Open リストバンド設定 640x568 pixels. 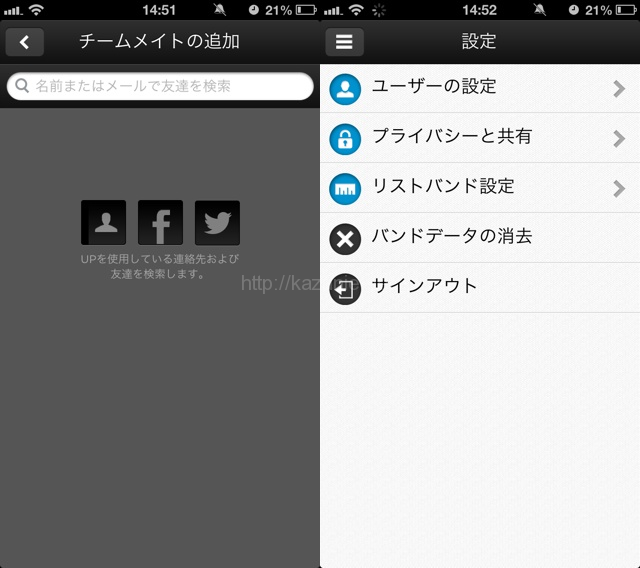[480, 187]
